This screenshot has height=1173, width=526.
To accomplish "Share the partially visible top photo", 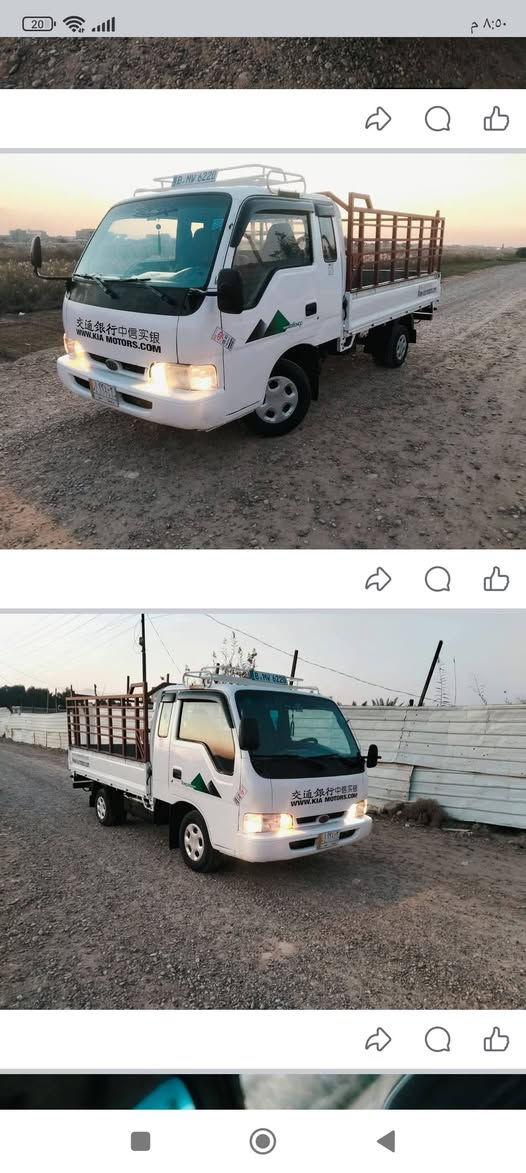I will [x=379, y=118].
